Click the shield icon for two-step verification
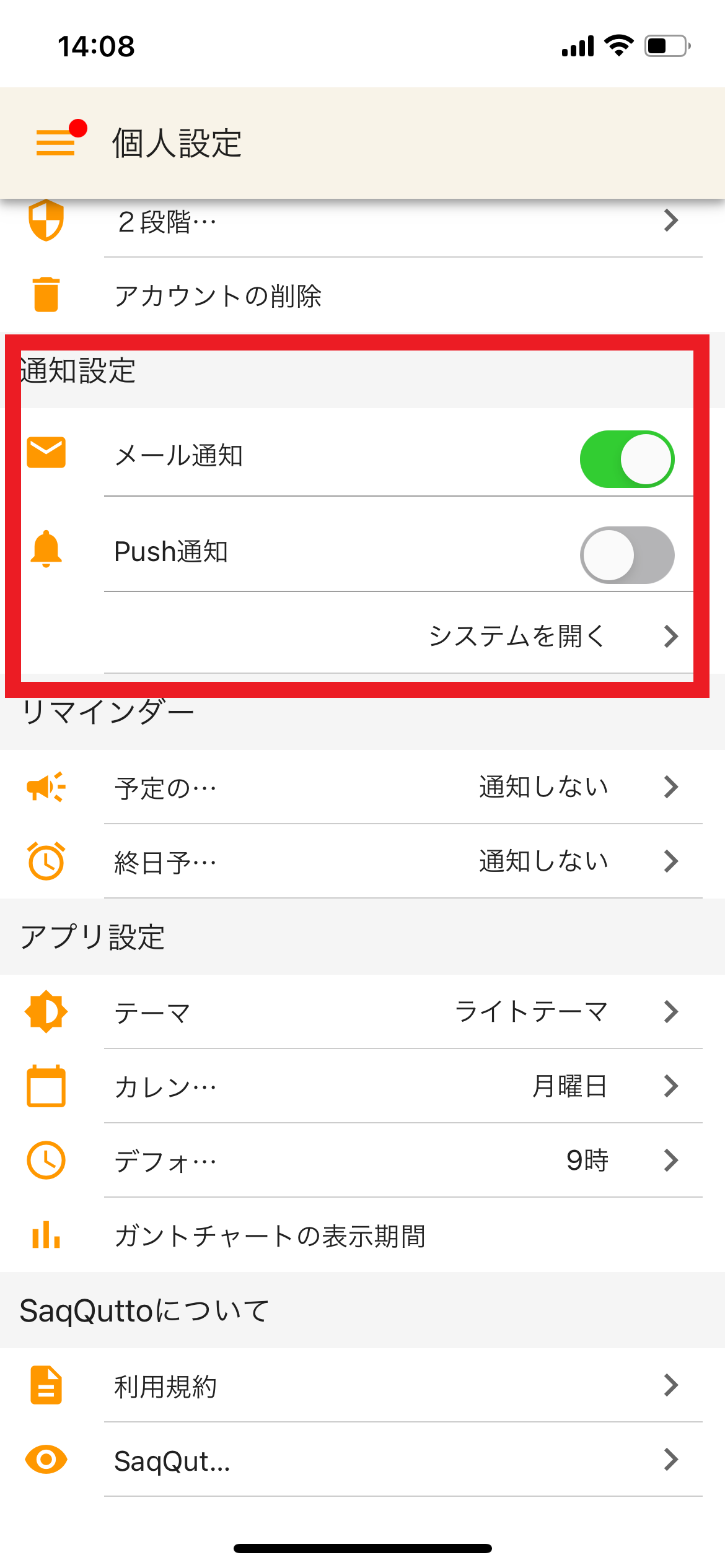 pos(46,221)
